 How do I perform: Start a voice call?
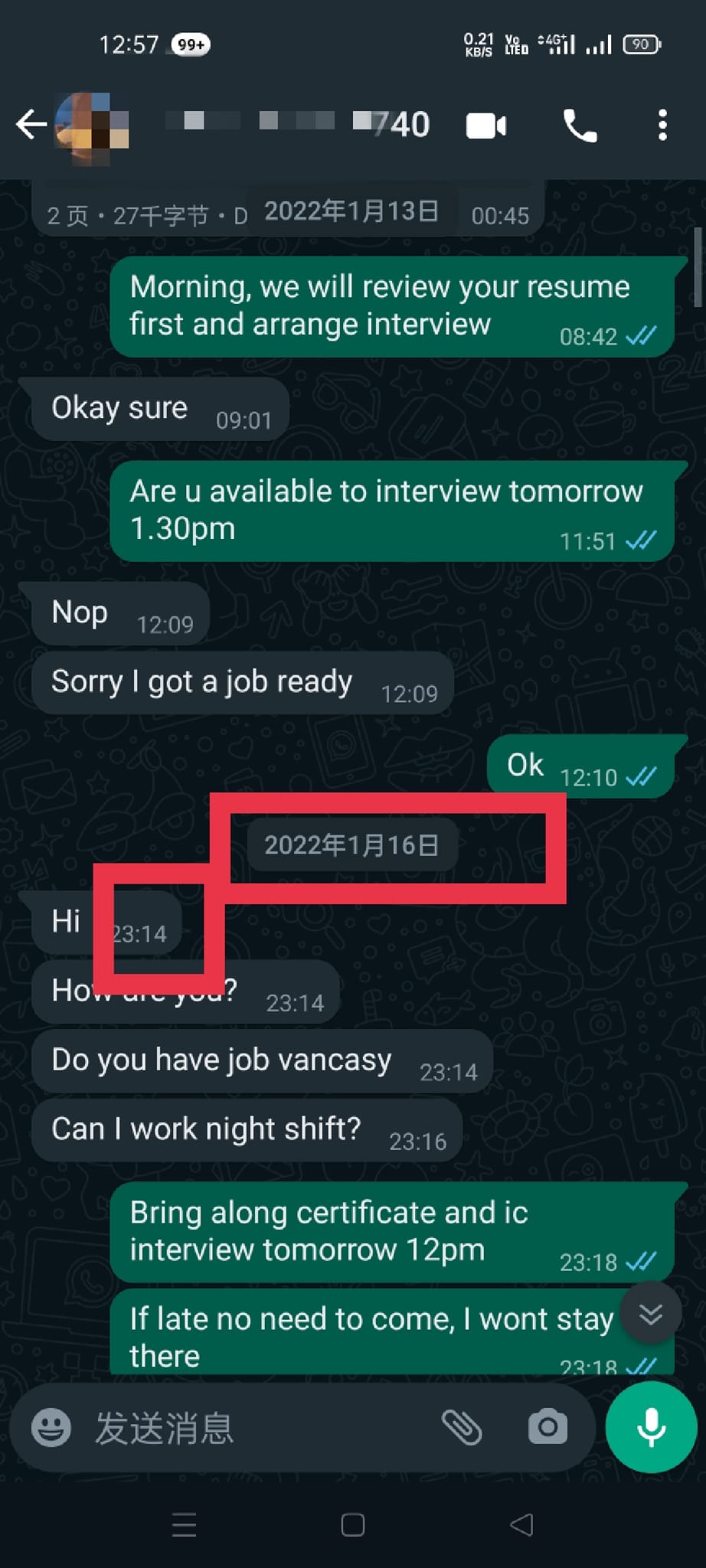(580, 126)
